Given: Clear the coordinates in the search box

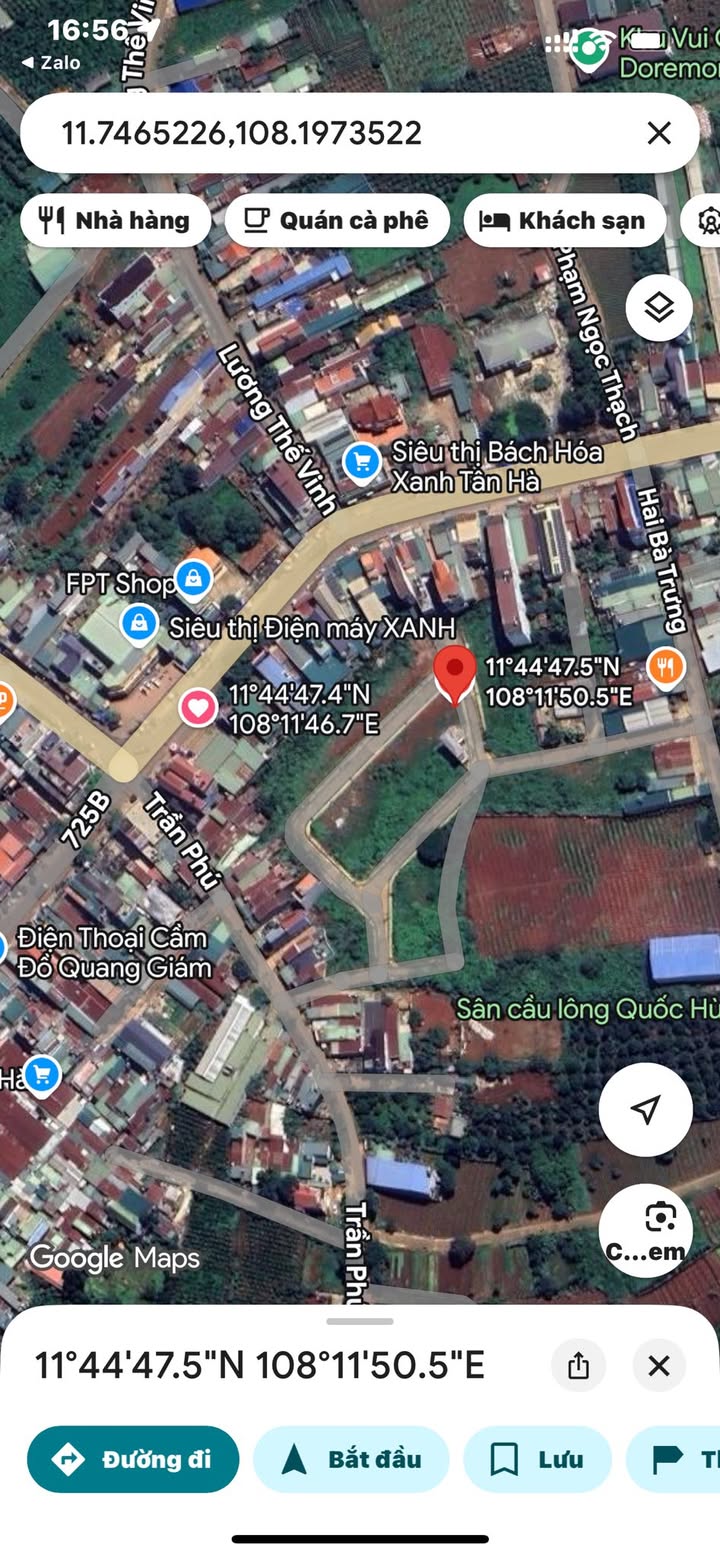Looking at the screenshot, I should [659, 133].
